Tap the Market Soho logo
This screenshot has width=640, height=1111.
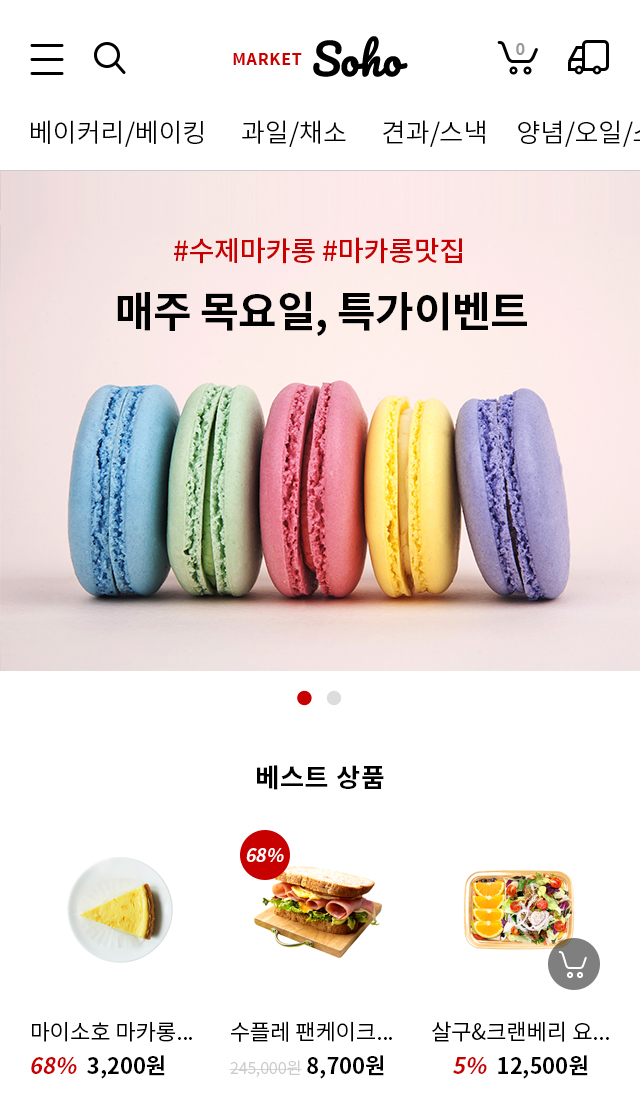[320, 59]
